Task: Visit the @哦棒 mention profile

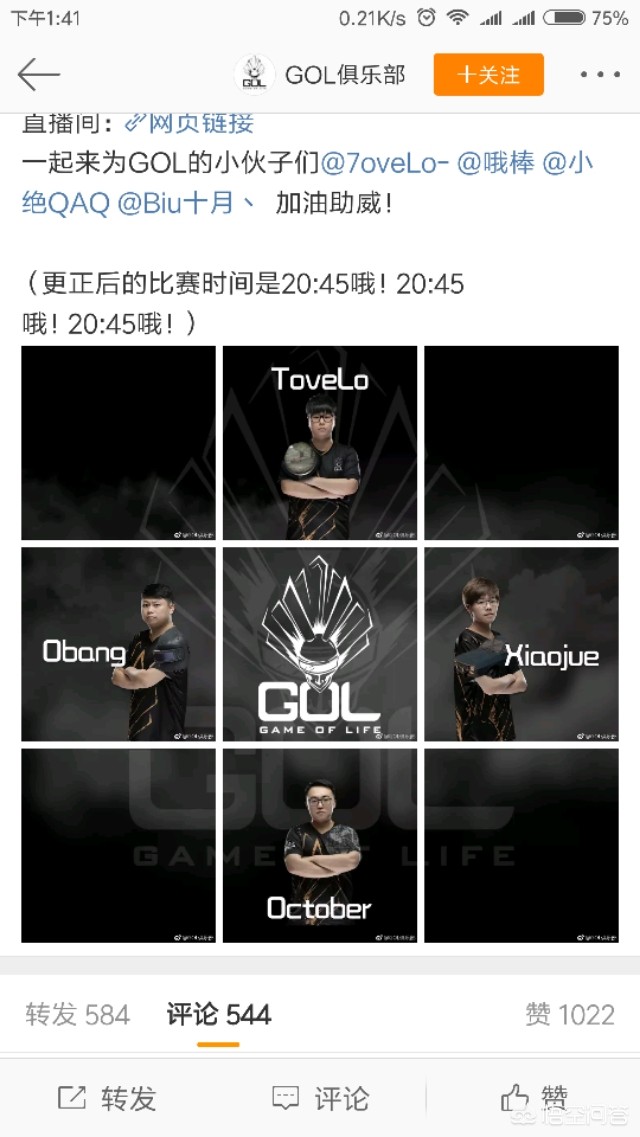Action: [496, 164]
